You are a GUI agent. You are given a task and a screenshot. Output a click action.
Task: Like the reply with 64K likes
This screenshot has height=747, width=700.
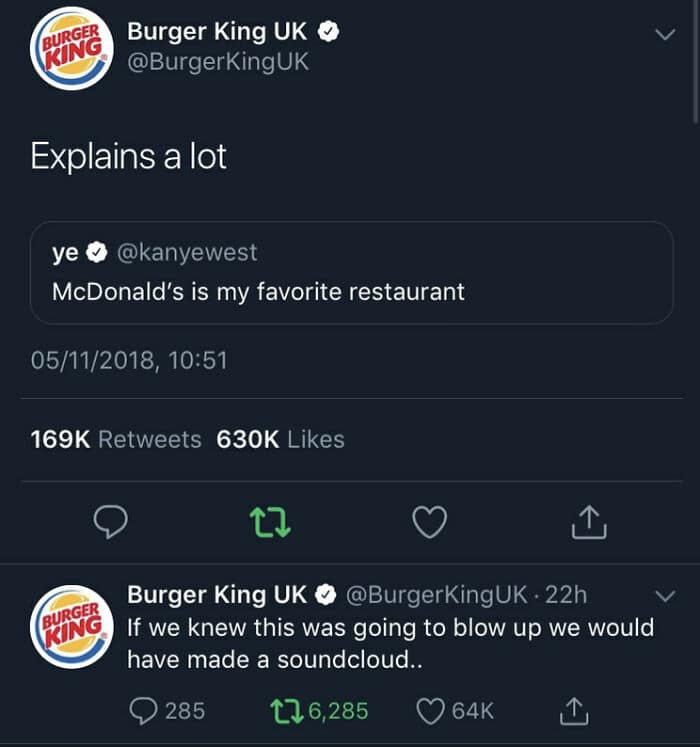[429, 710]
